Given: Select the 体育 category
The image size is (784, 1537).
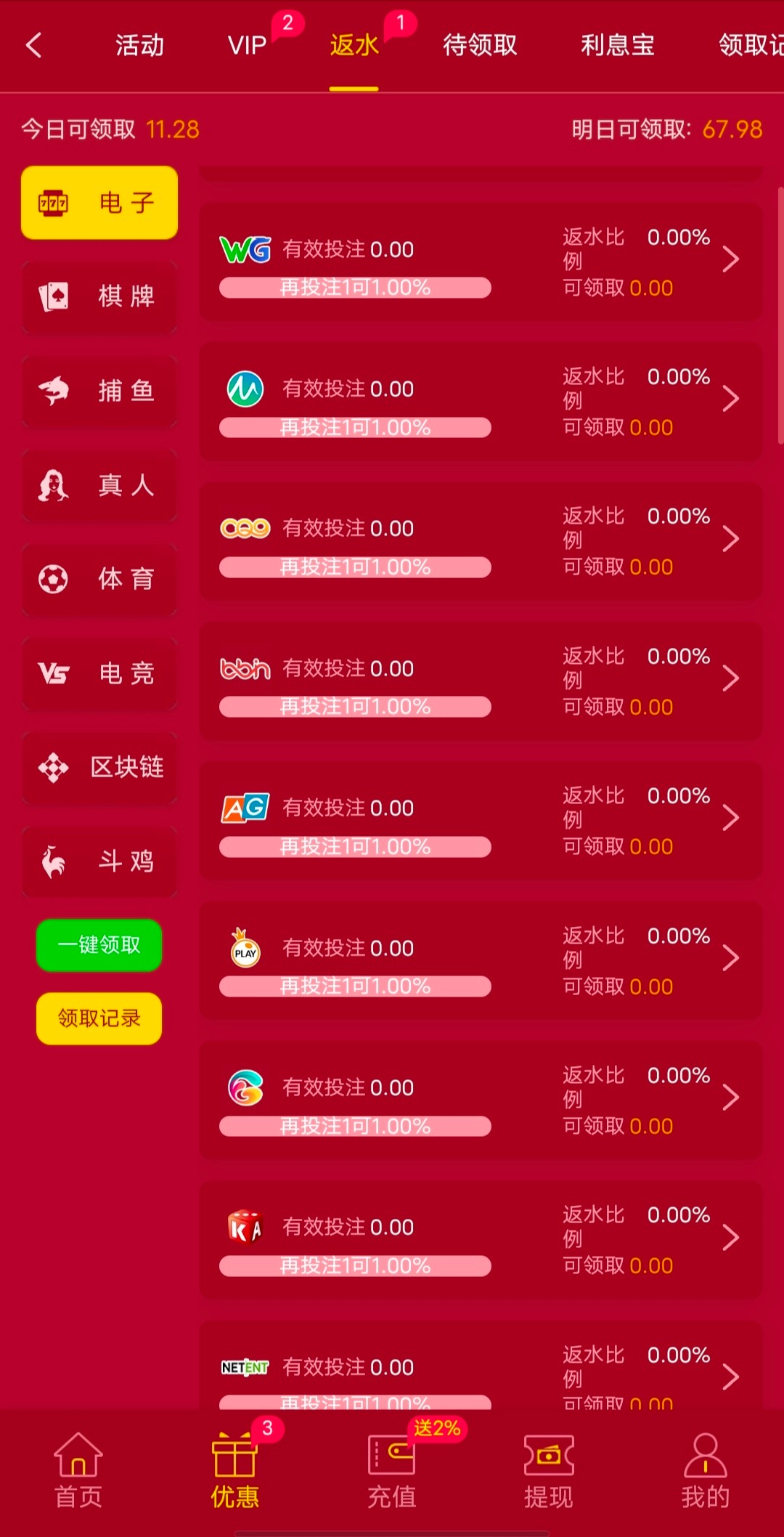Looking at the screenshot, I should tap(99, 579).
